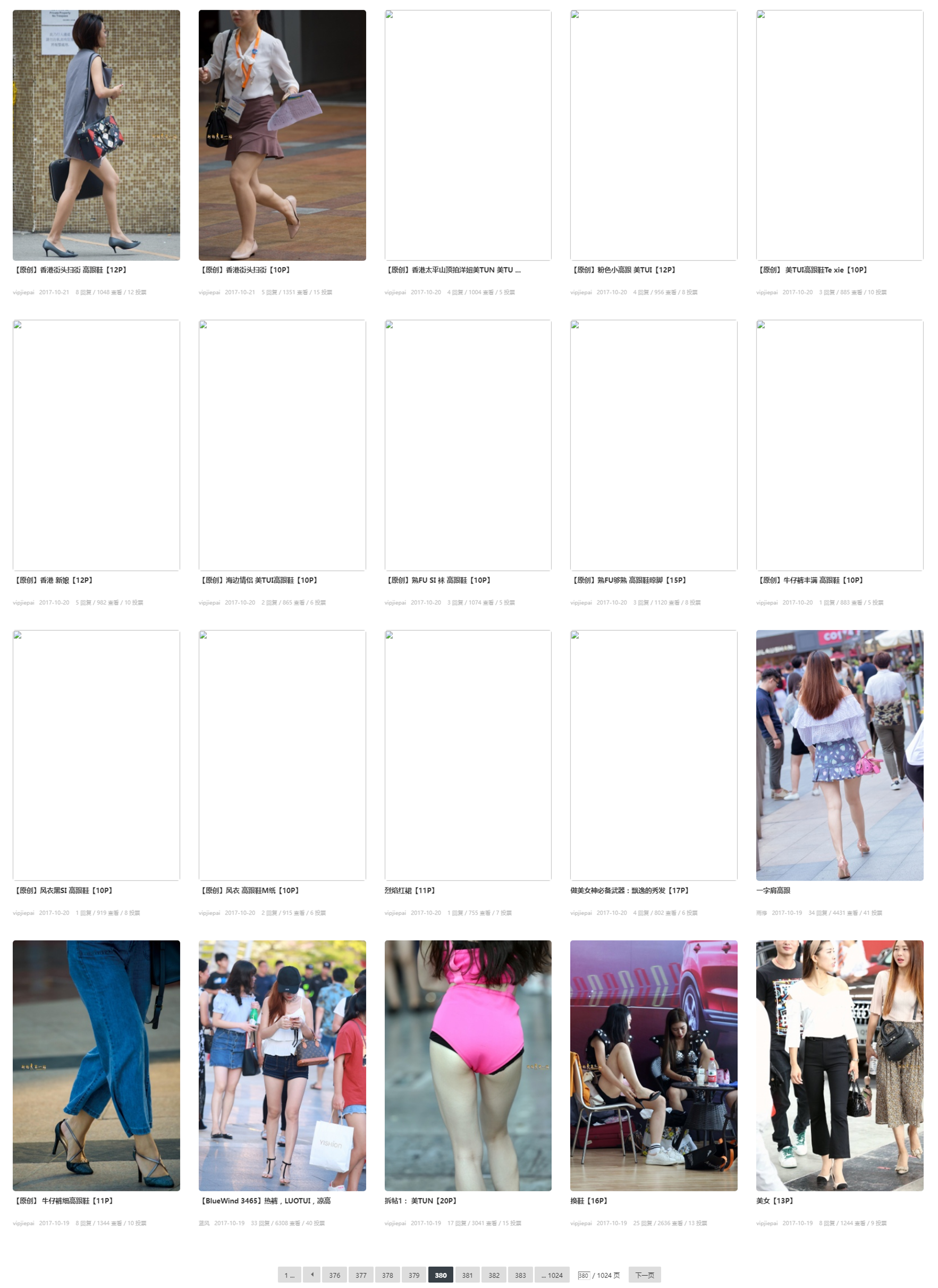Image resolution: width=938 pixels, height=1288 pixels.
Task: Jump to page 376
Action: tap(335, 1275)
